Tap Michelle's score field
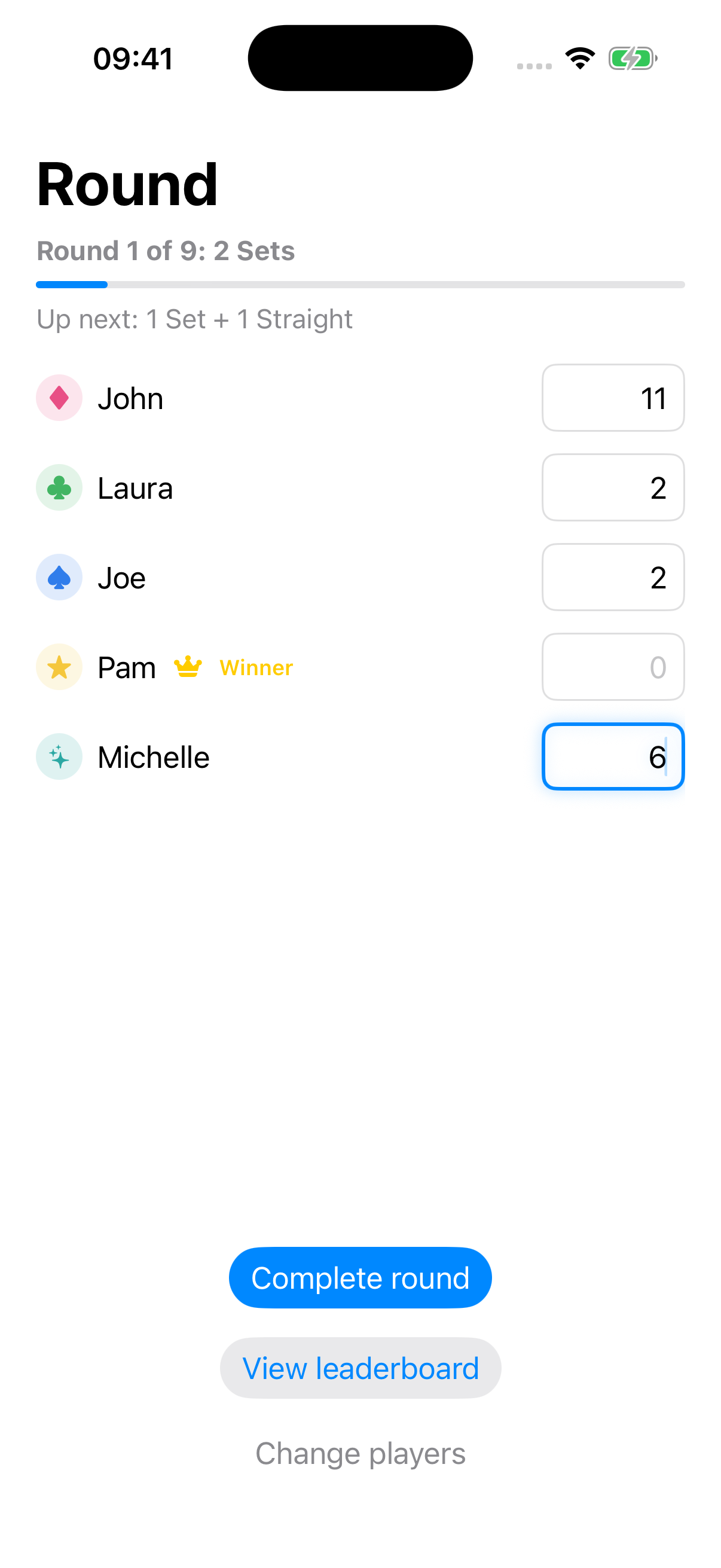 coord(613,756)
